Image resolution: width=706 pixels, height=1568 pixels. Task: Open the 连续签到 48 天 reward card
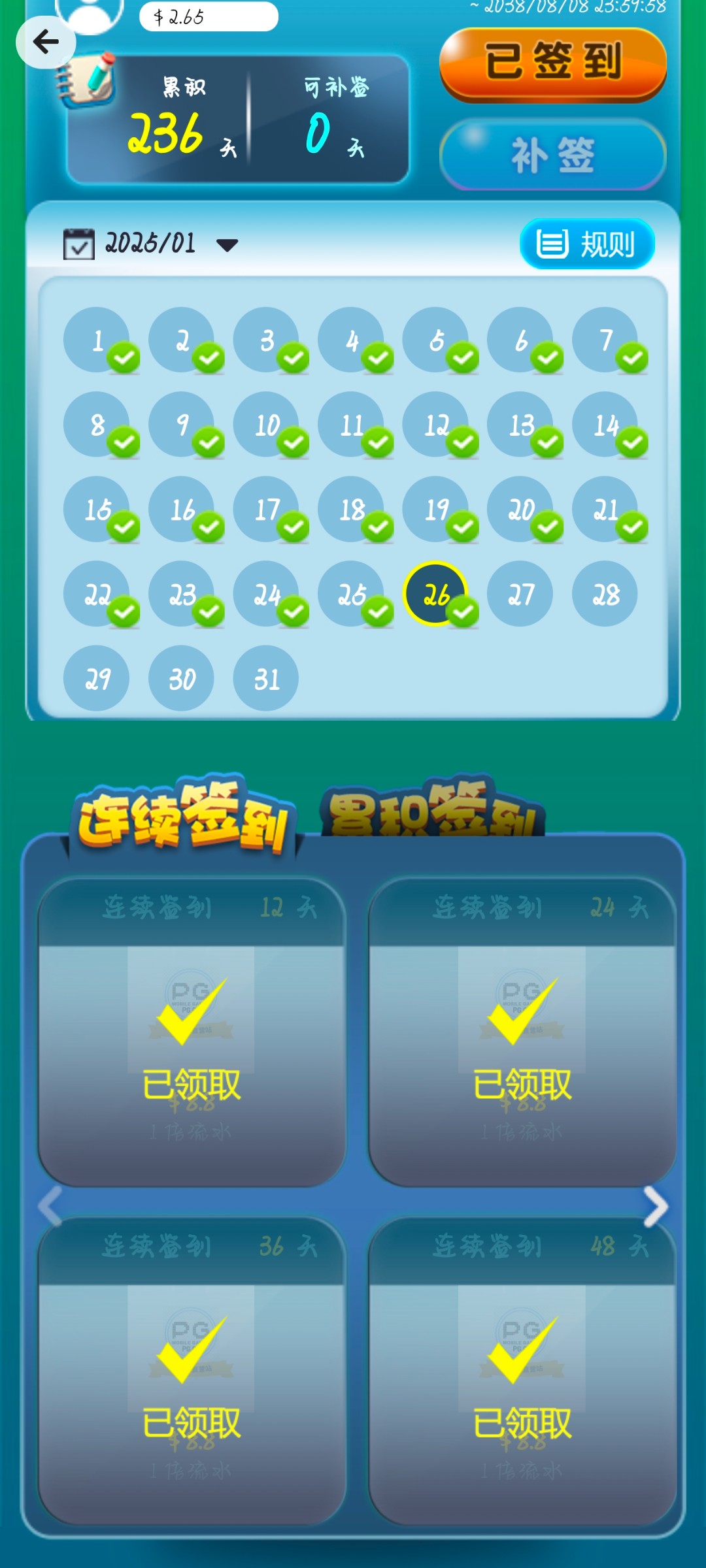[522, 1372]
